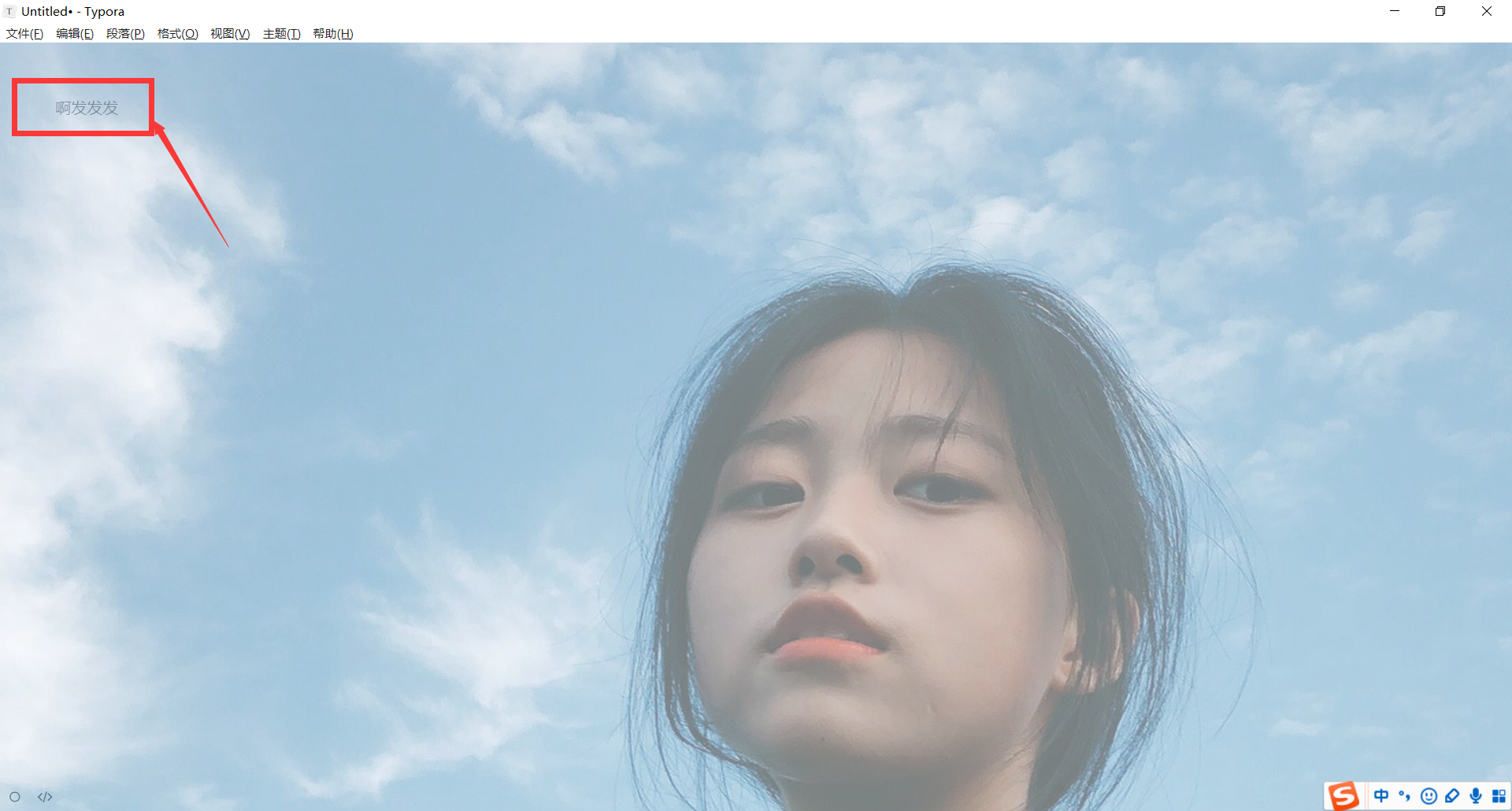Open the 帮助(H) menu
The width and height of the screenshot is (1512, 811).
pos(333,34)
